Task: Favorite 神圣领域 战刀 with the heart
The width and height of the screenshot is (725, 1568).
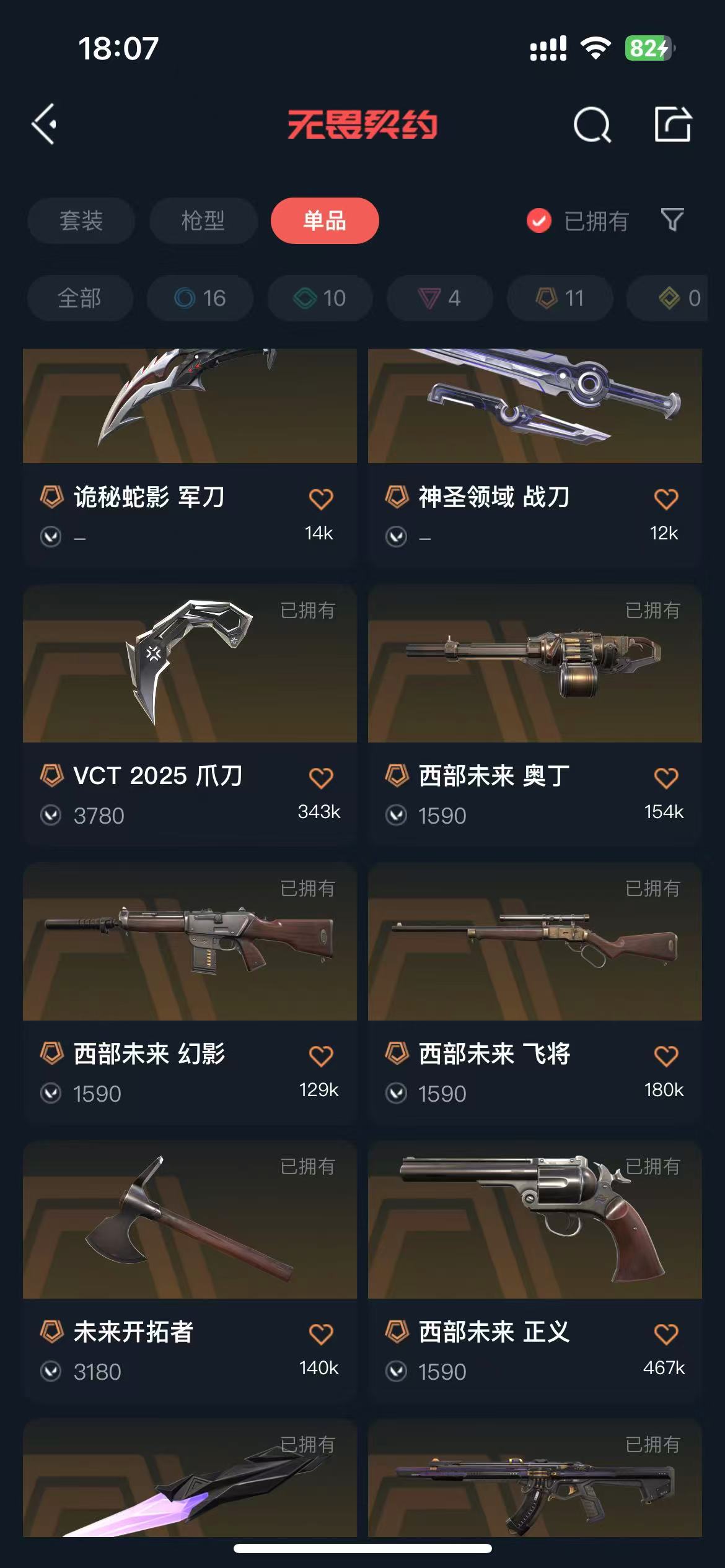Action: [x=666, y=499]
